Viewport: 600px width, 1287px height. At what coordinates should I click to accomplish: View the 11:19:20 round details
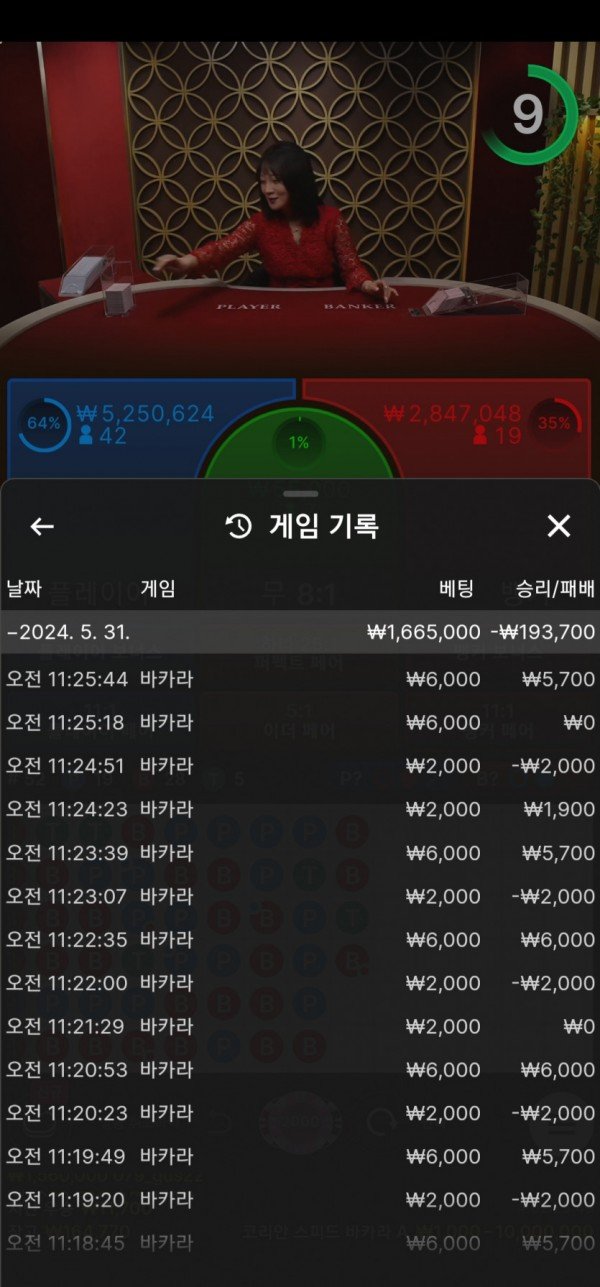click(300, 1200)
